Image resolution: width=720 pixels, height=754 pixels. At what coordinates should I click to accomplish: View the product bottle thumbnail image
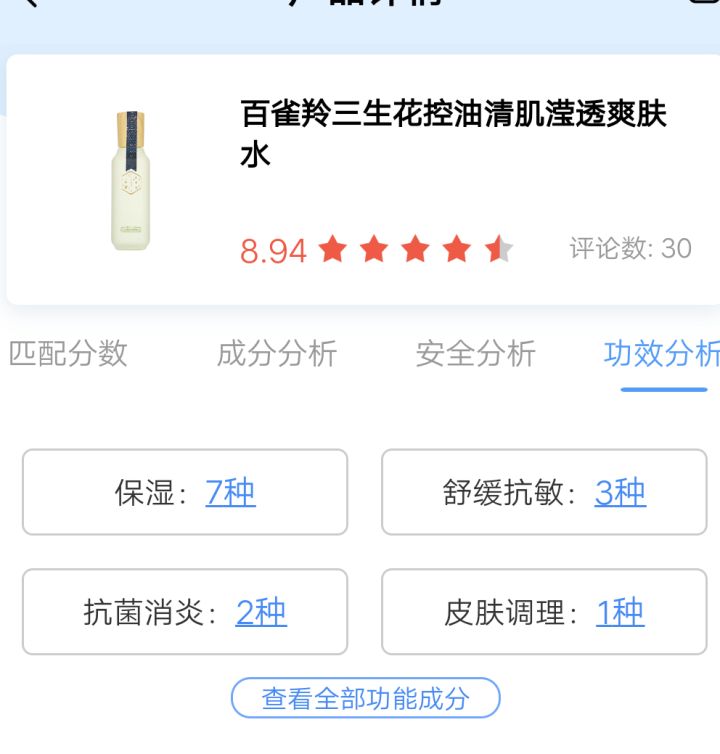pyautogui.click(x=131, y=180)
